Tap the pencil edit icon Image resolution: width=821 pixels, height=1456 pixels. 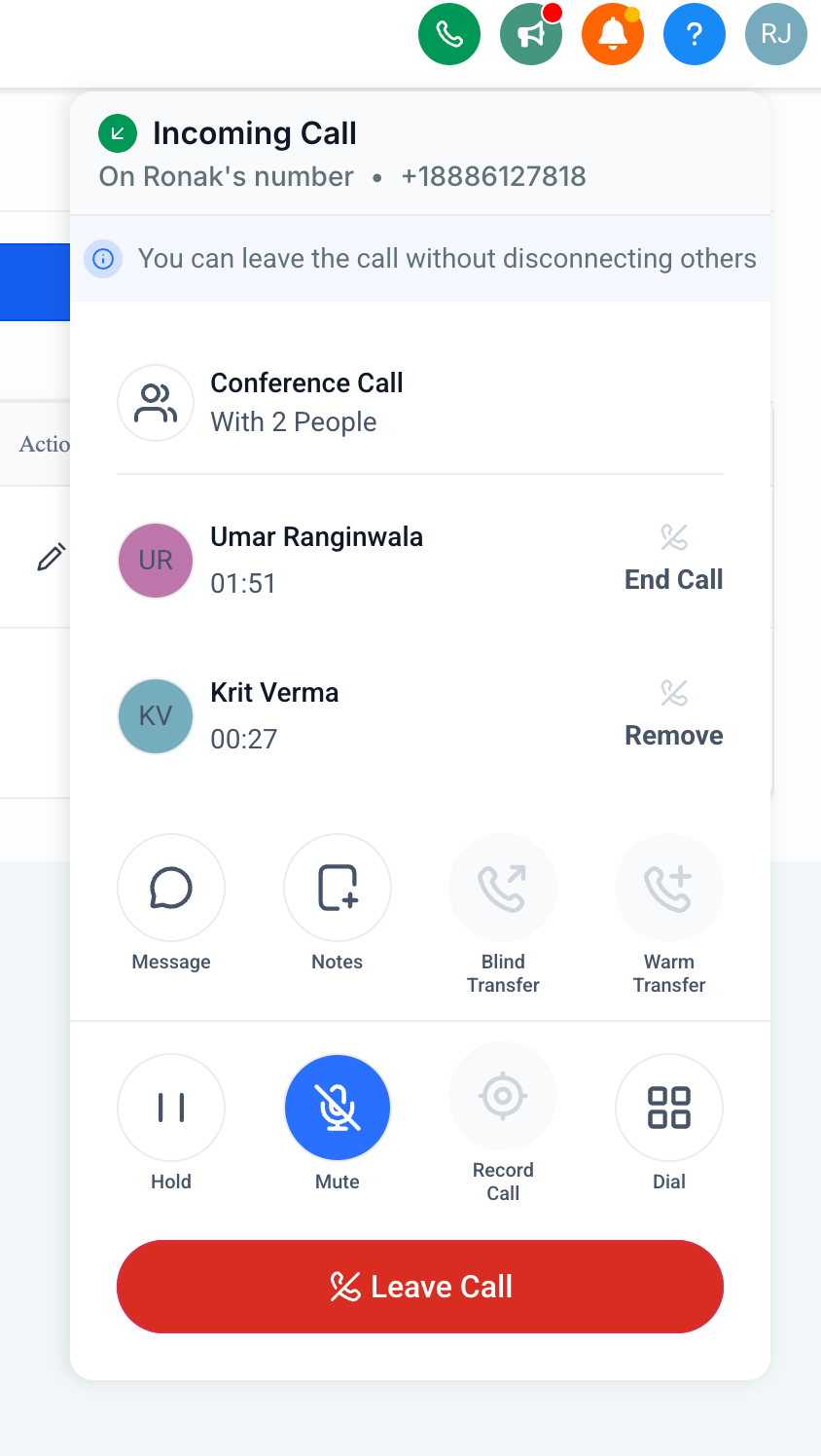[51, 557]
